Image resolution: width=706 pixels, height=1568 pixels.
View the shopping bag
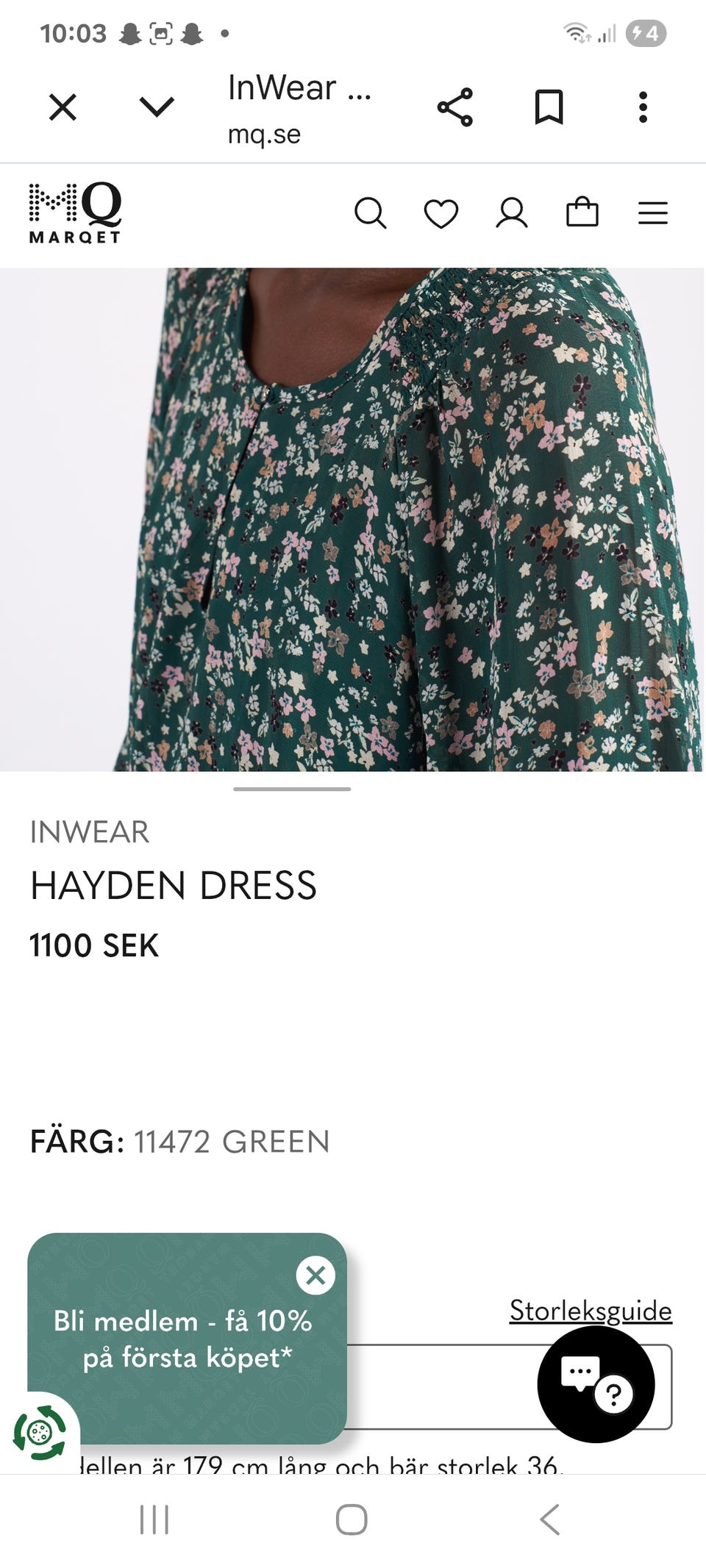click(x=582, y=212)
